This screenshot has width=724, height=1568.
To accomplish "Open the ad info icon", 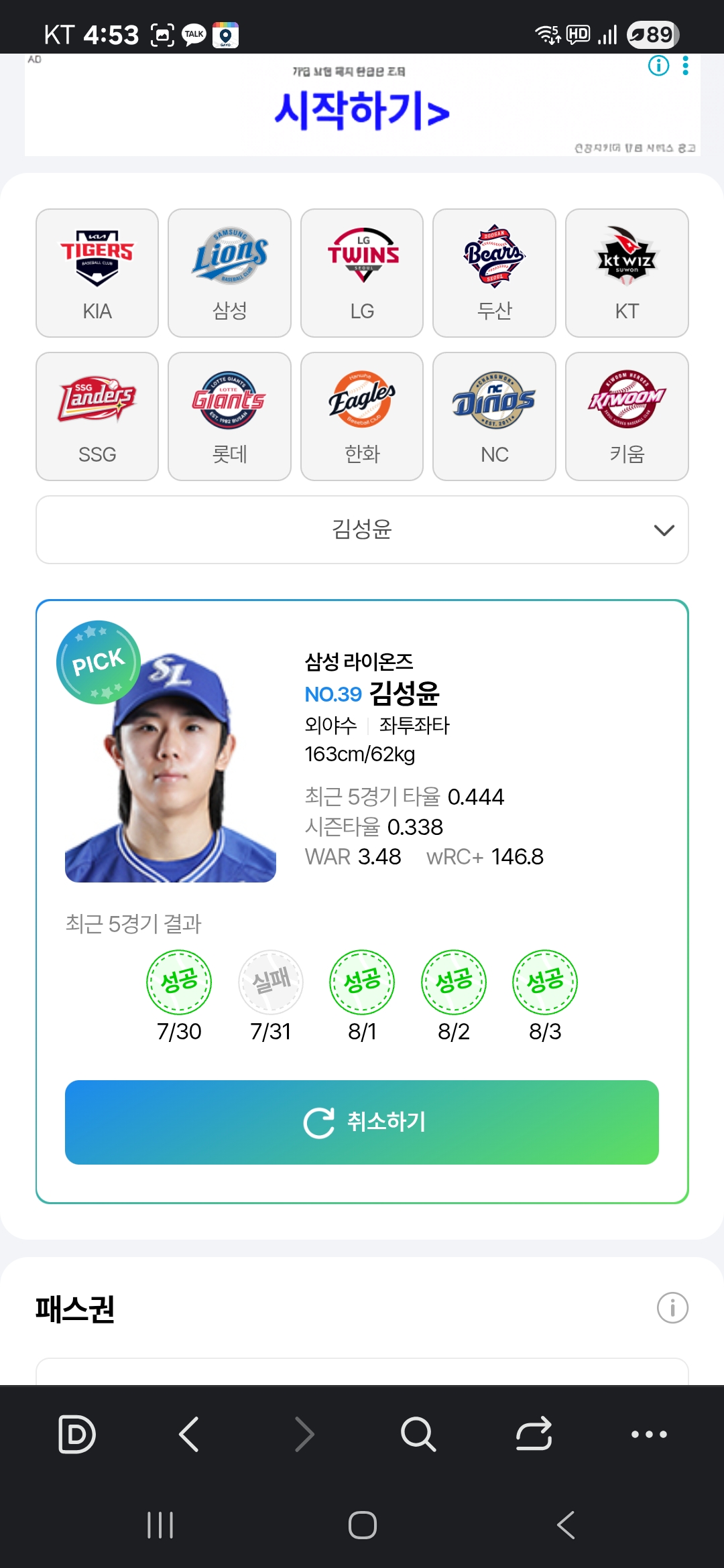I will click(x=658, y=66).
